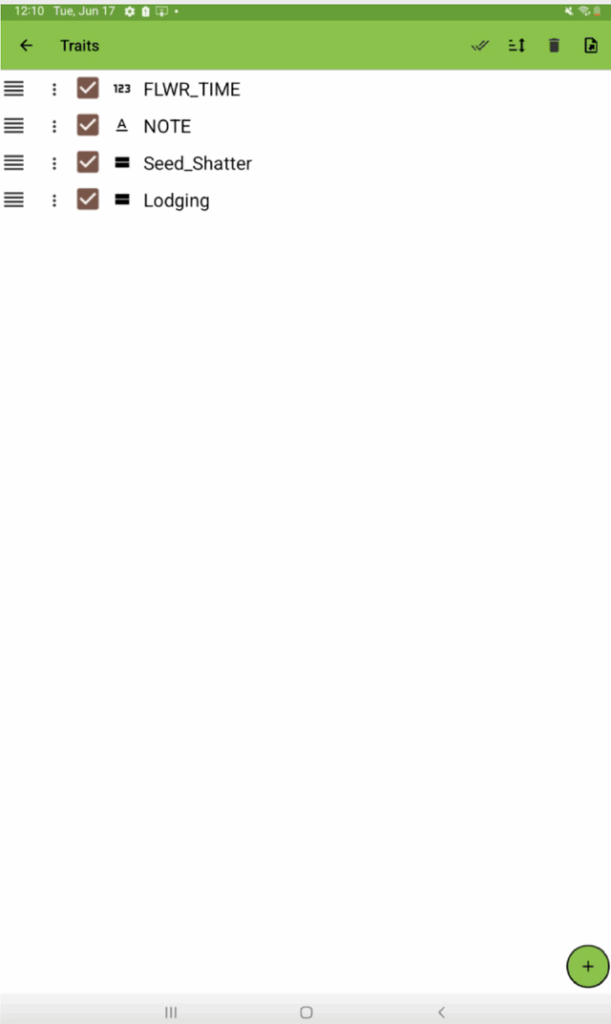Viewport: 611px width, 1024px height.
Task: Toggle all traits with double-check icon
Action: pyautogui.click(x=480, y=46)
